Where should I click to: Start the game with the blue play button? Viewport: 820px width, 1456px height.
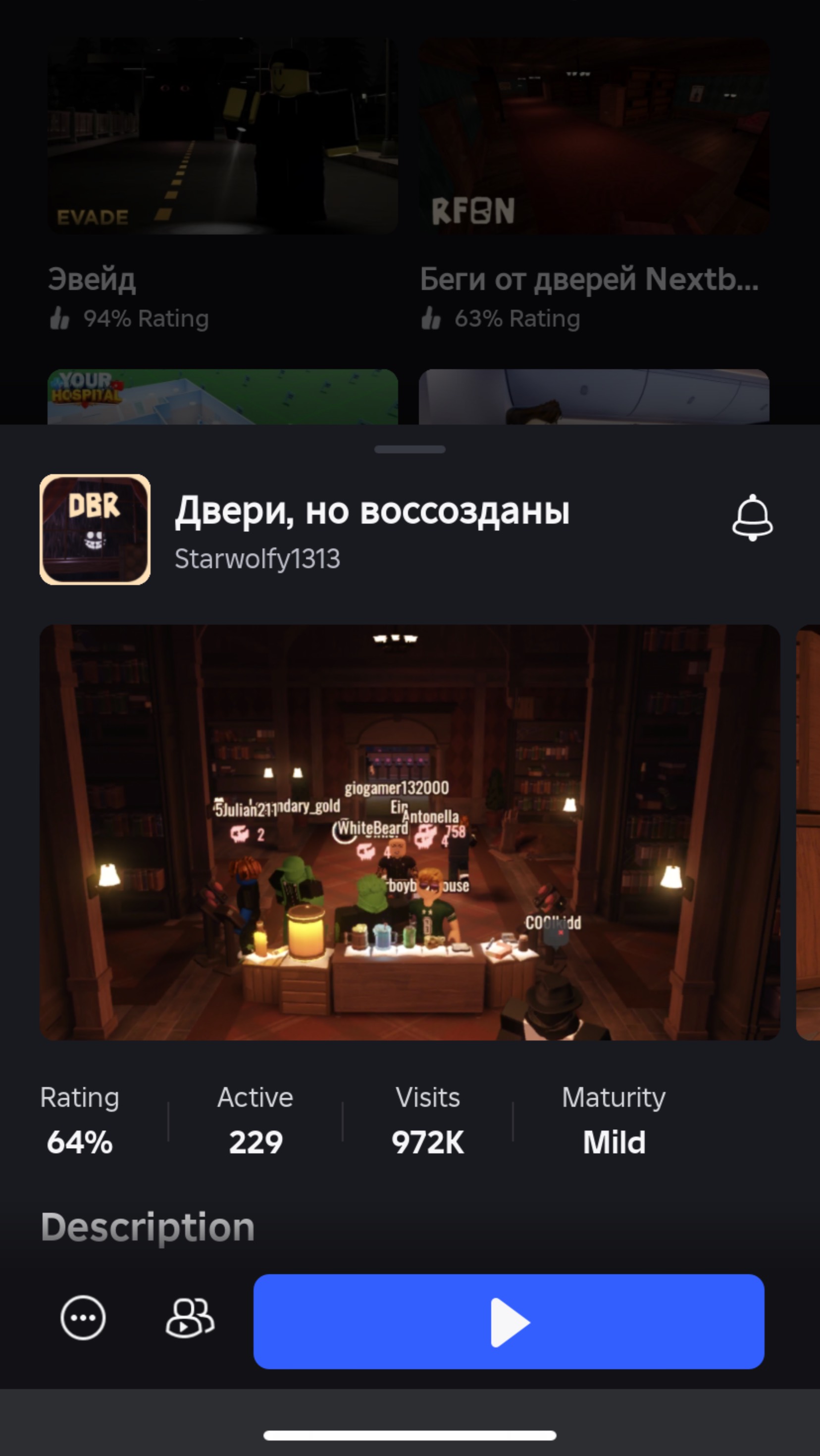pos(509,1321)
